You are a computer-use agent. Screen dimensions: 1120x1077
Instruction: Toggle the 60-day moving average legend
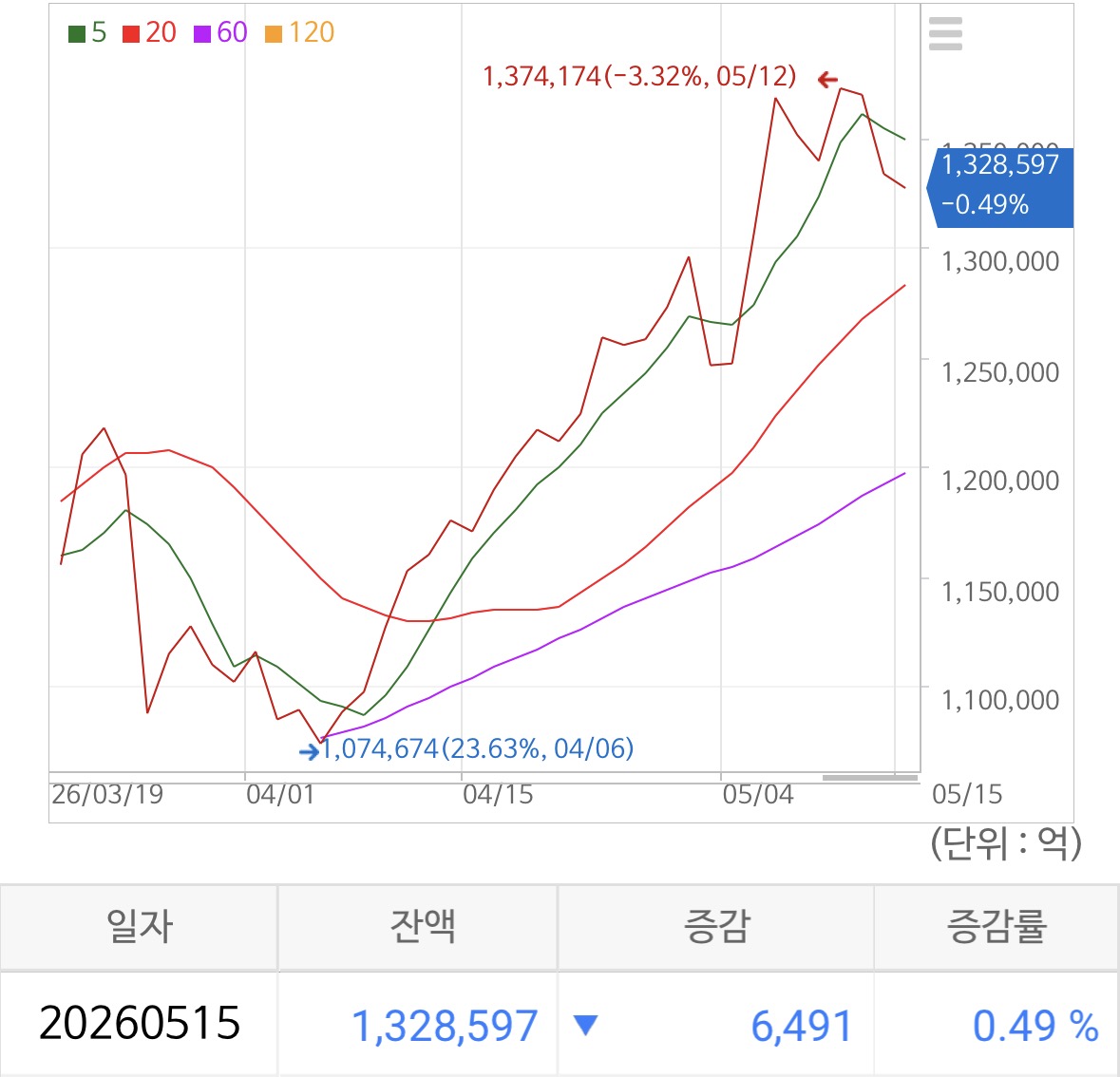(x=220, y=33)
